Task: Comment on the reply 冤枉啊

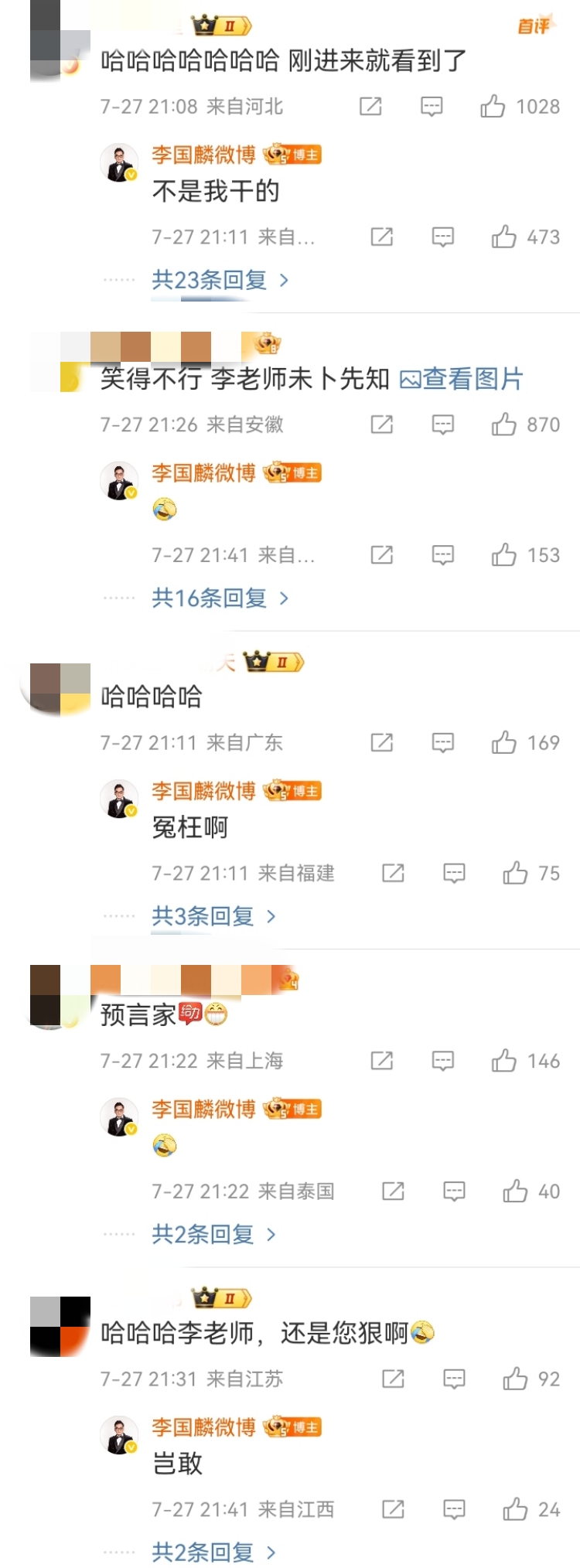Action: pos(454,873)
